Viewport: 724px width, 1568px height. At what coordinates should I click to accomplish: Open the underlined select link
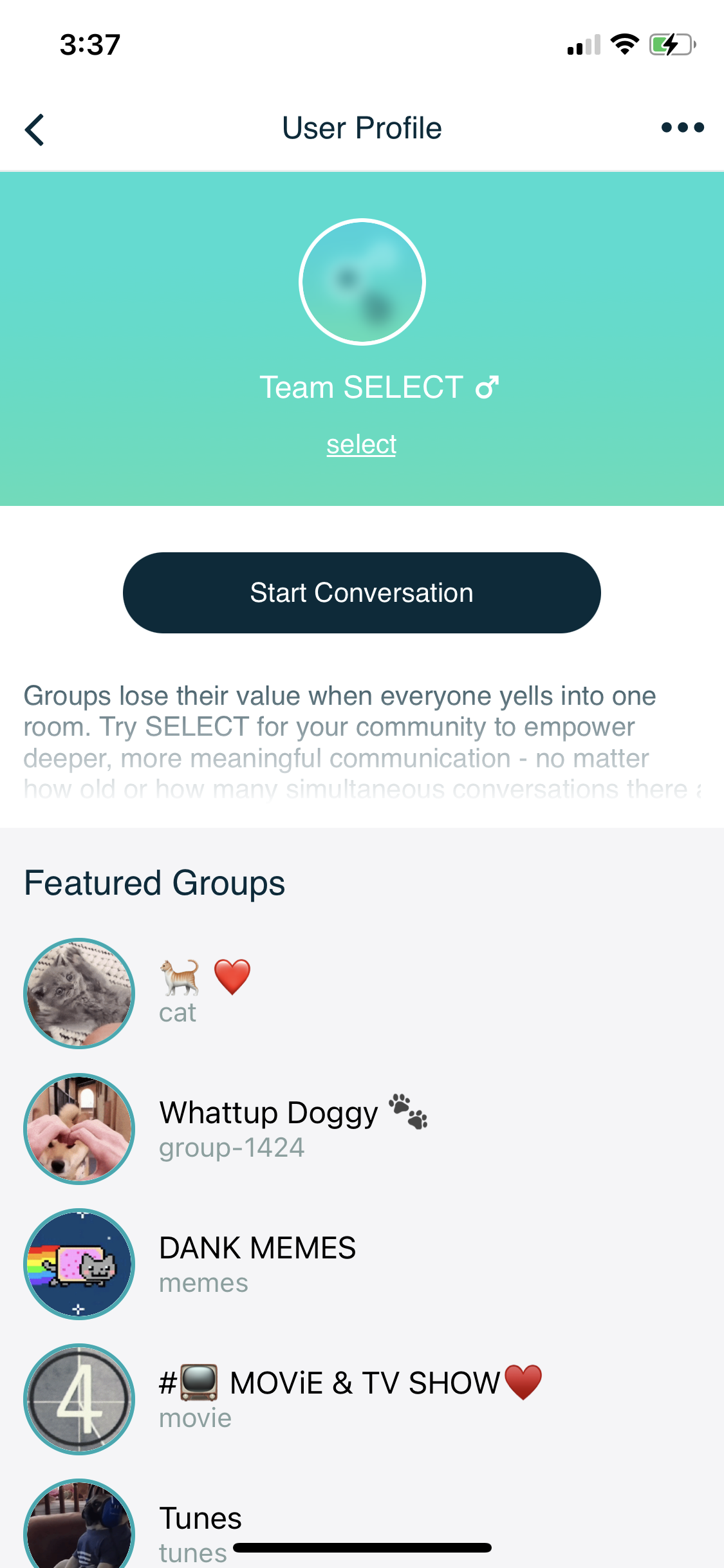361,444
